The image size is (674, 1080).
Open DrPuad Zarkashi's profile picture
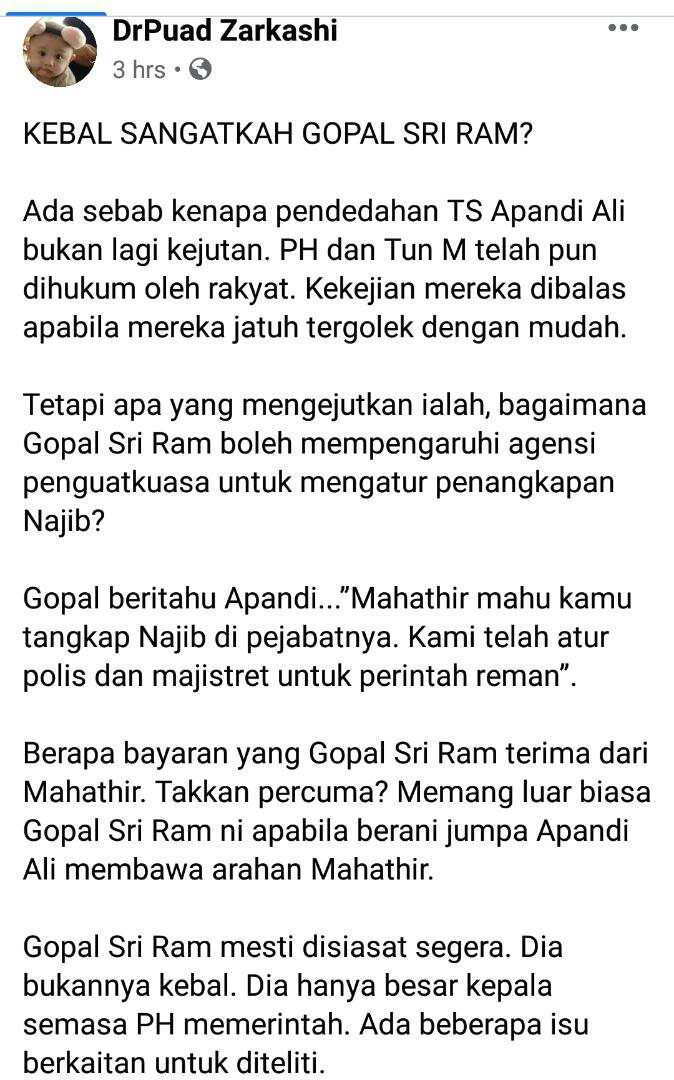tap(61, 52)
